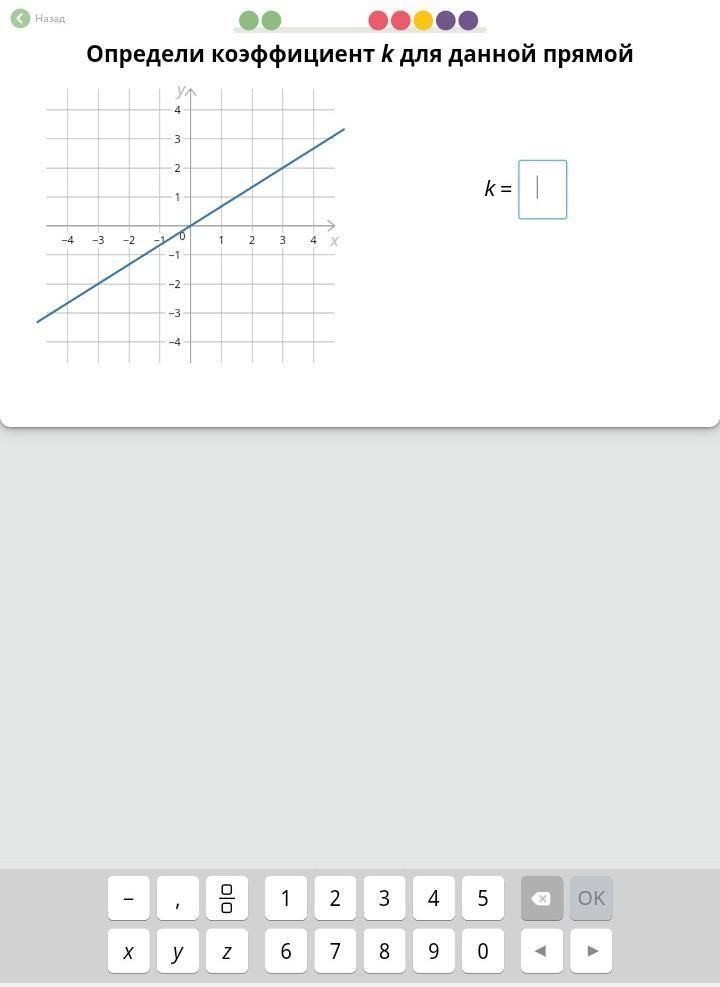Insert a decimal comma
Viewport: 720px width, 987px height.
tap(178, 898)
